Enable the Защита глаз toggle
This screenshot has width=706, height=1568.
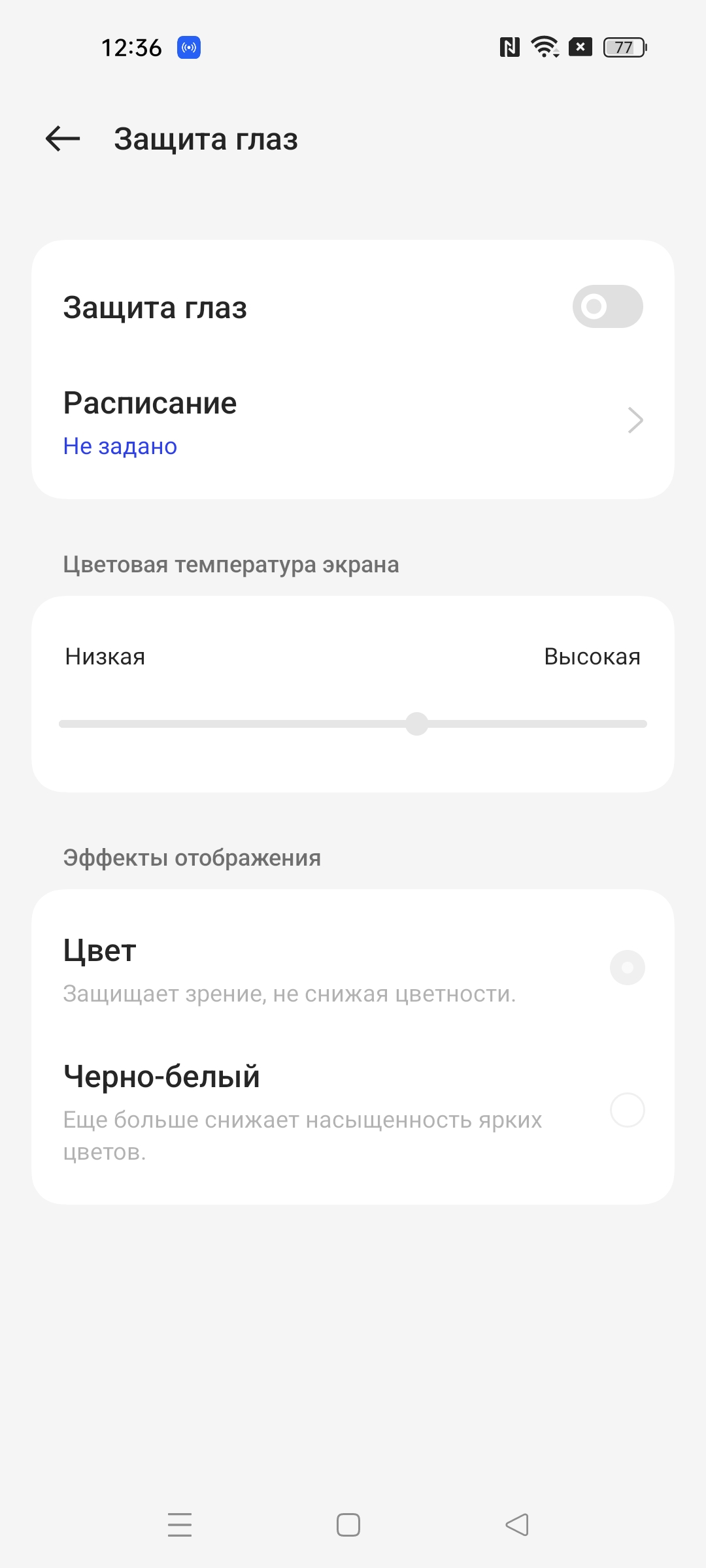[607, 306]
